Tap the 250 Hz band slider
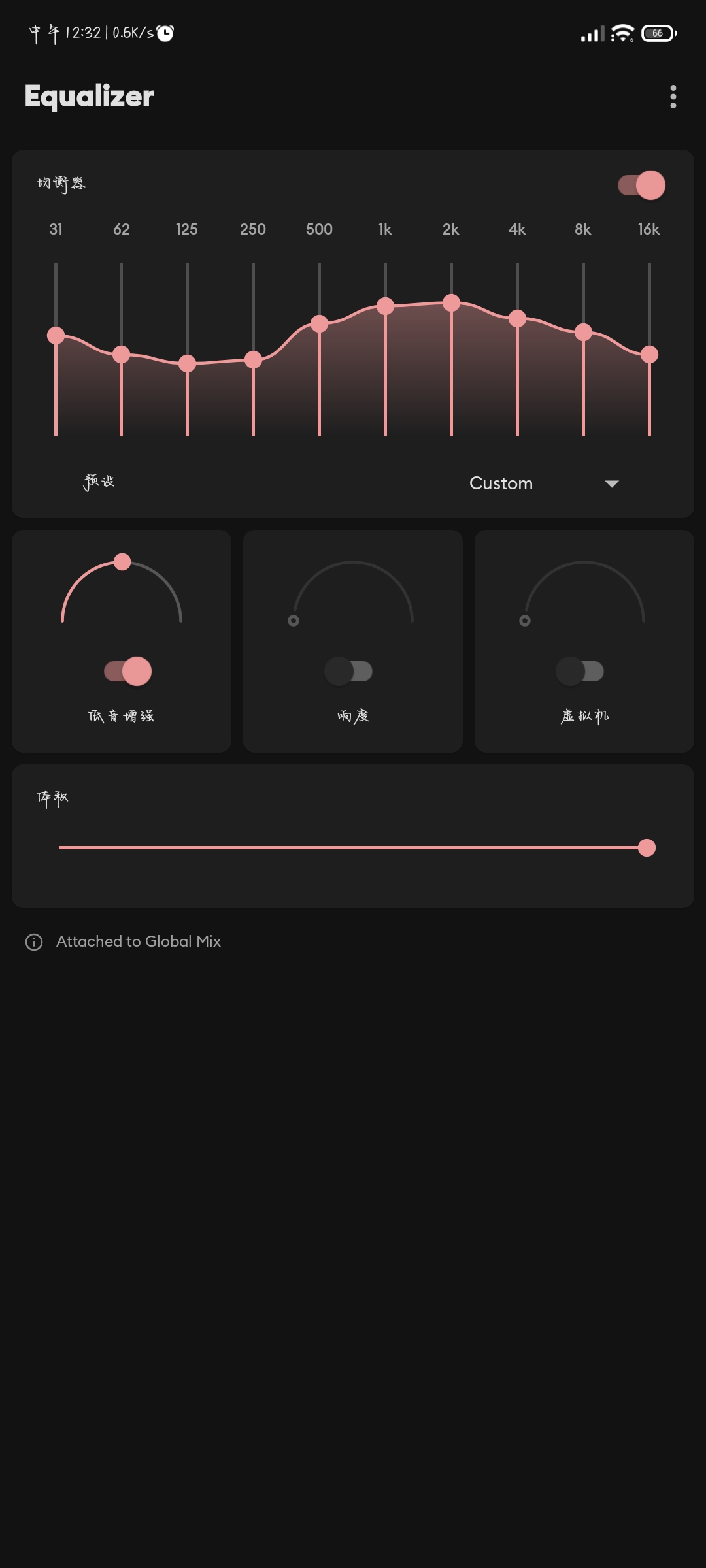The height and width of the screenshot is (1568, 706). coord(253,359)
